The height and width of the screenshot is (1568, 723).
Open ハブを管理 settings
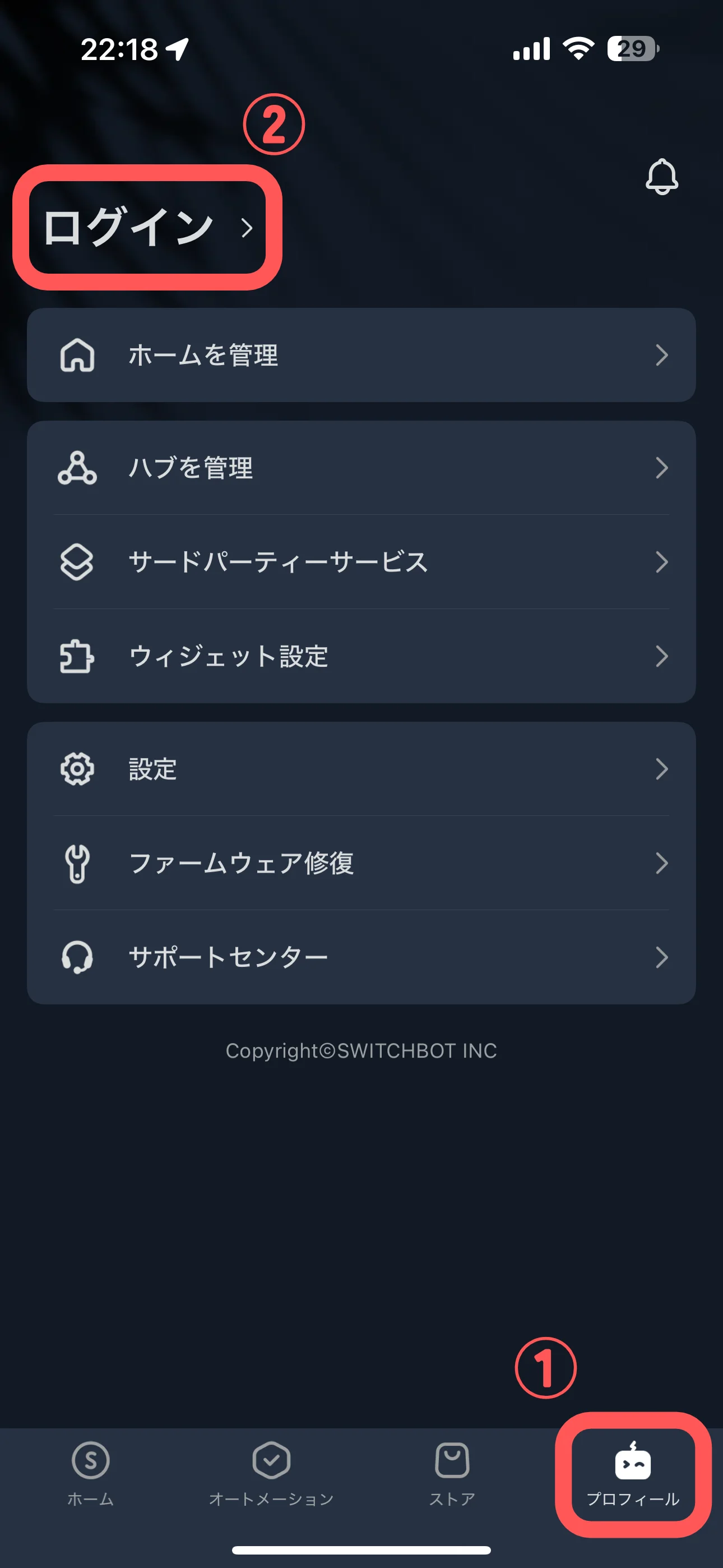point(361,468)
